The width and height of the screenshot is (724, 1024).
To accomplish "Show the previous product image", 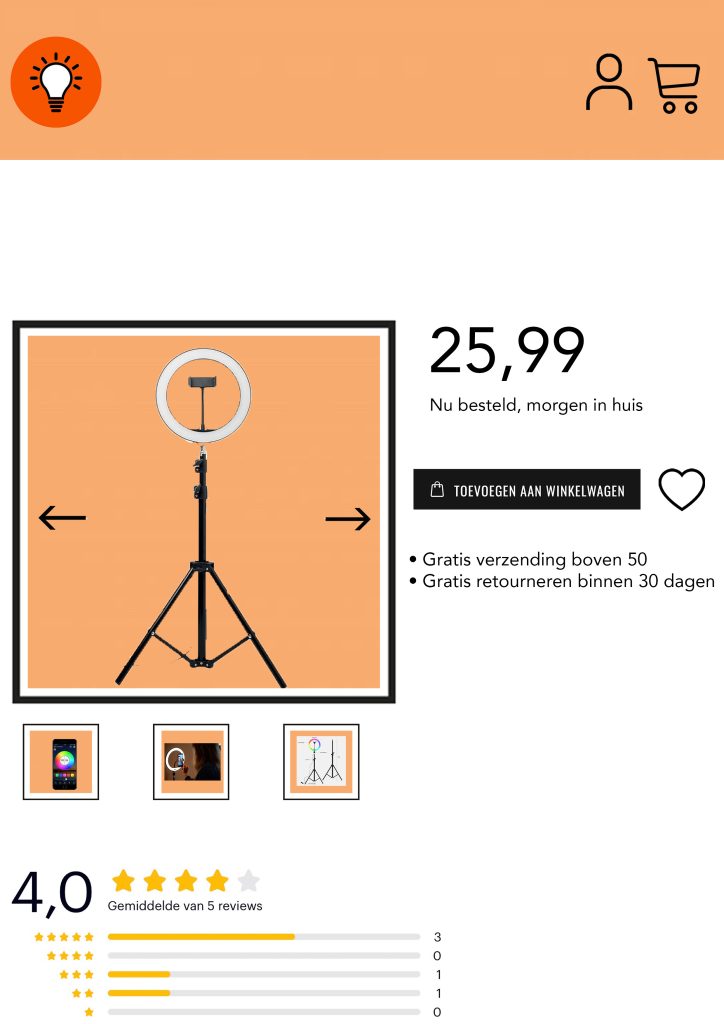I will click(x=62, y=518).
